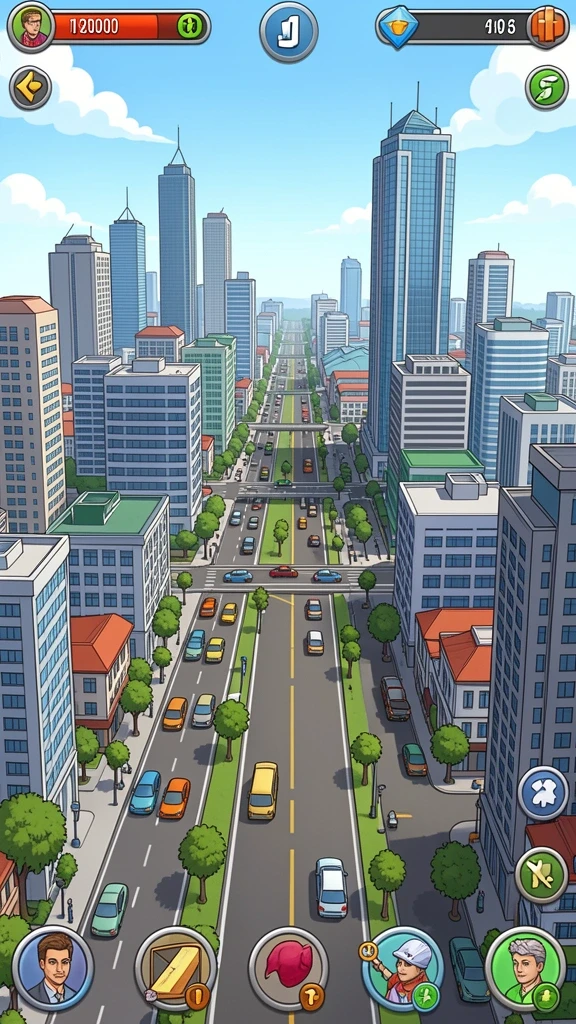Open the green leaf button
This screenshot has height=1024, width=576.
coord(546,88)
